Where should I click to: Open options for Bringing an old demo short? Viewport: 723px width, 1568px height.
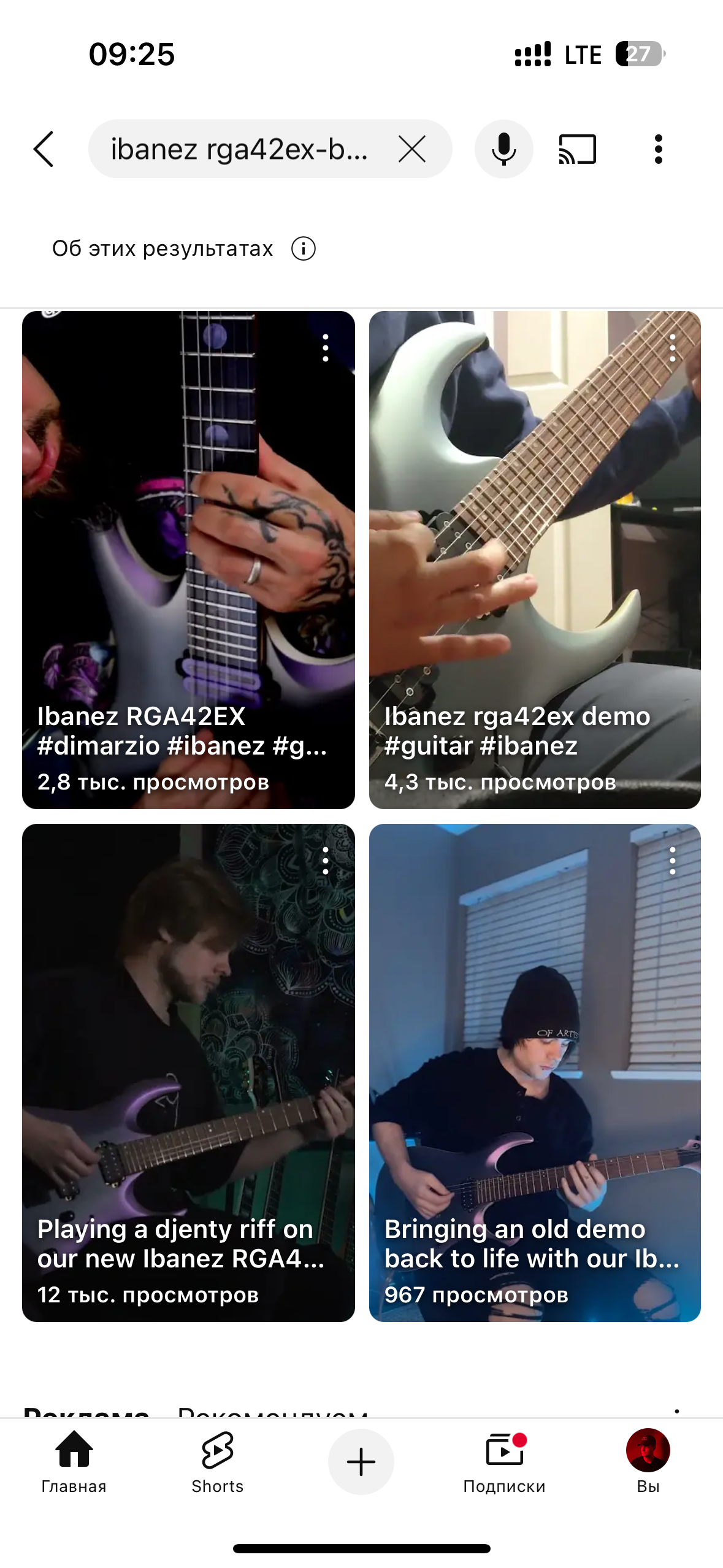(x=673, y=861)
